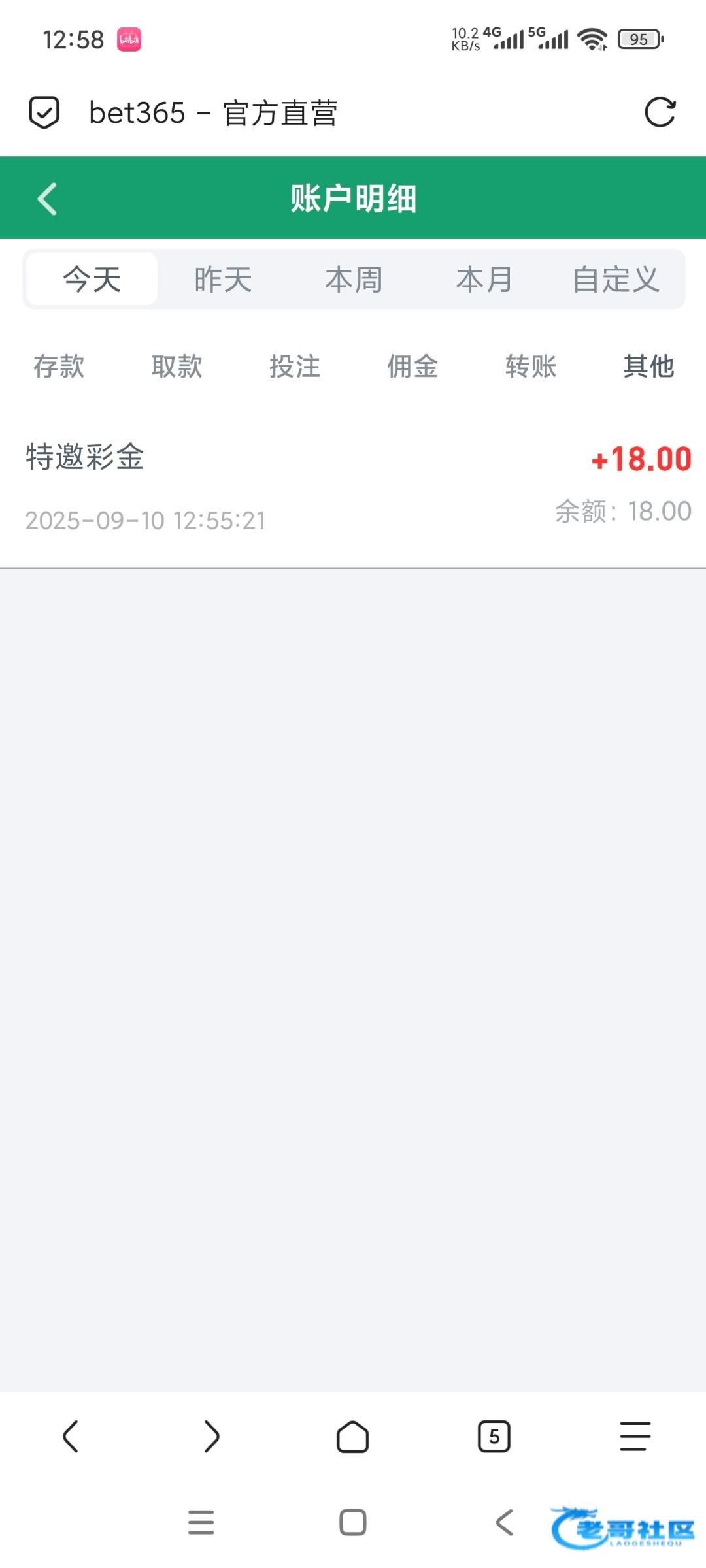
Task: Switch to 本周 date range
Action: 354,280
